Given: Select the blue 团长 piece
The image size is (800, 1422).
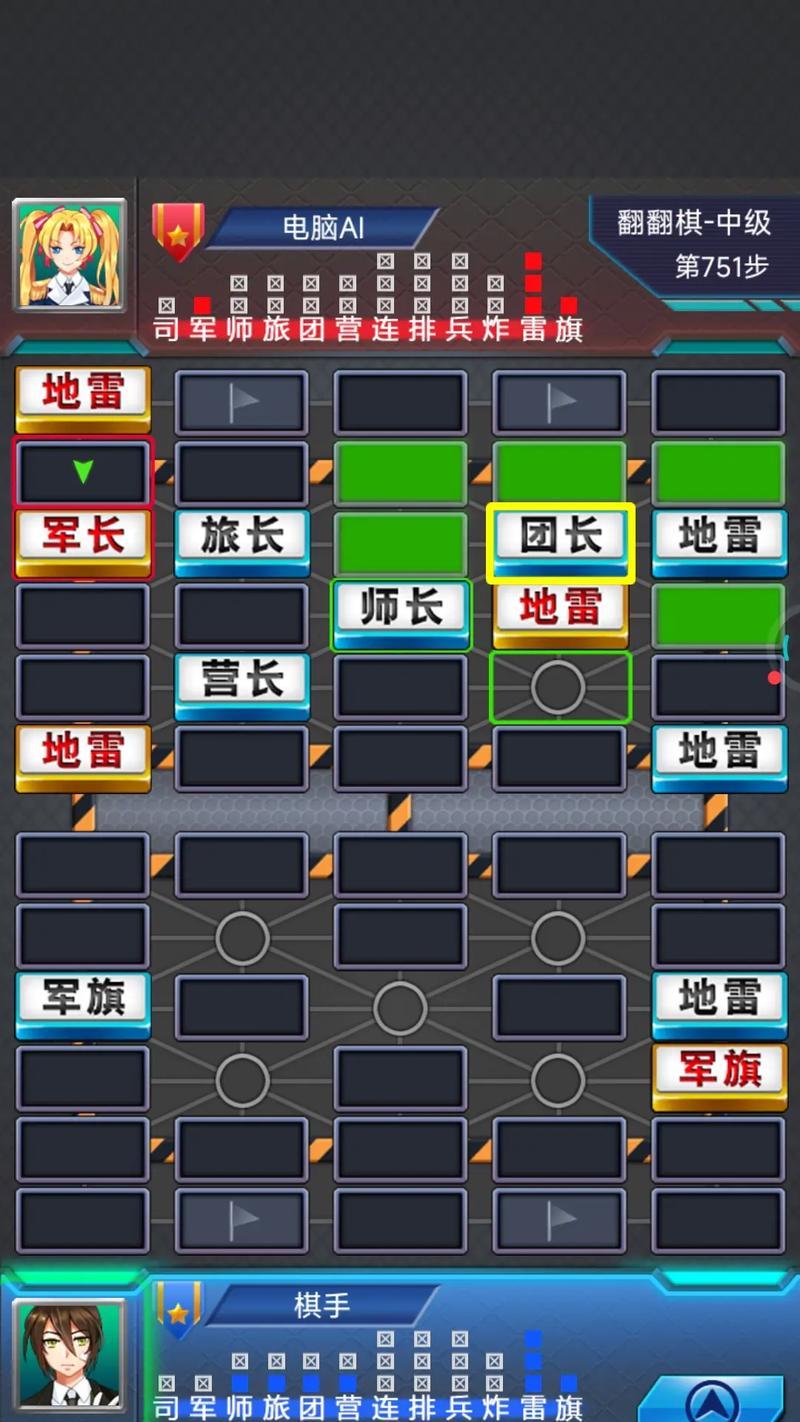Looking at the screenshot, I should (560, 539).
